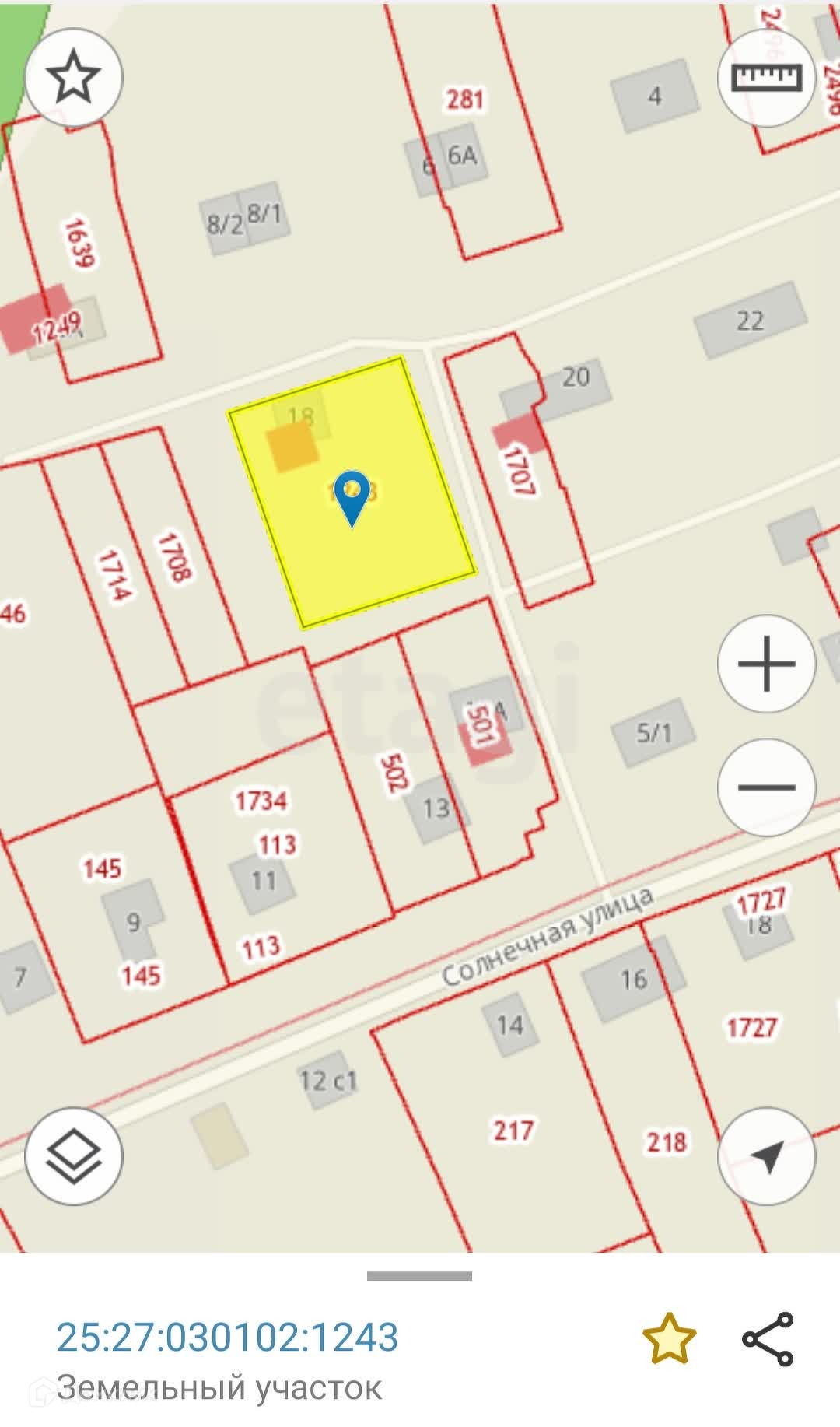Screen dimensions: 840x1427
Task: Center map on my location
Action: [767, 1156]
